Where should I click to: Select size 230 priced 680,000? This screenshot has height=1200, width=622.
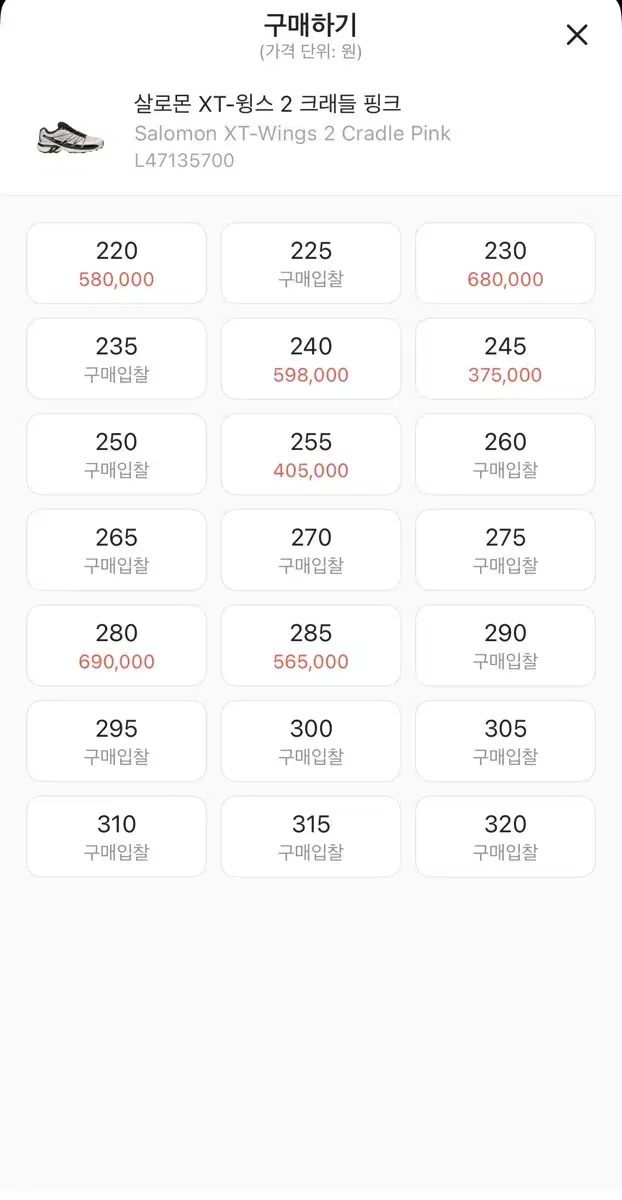pos(505,263)
